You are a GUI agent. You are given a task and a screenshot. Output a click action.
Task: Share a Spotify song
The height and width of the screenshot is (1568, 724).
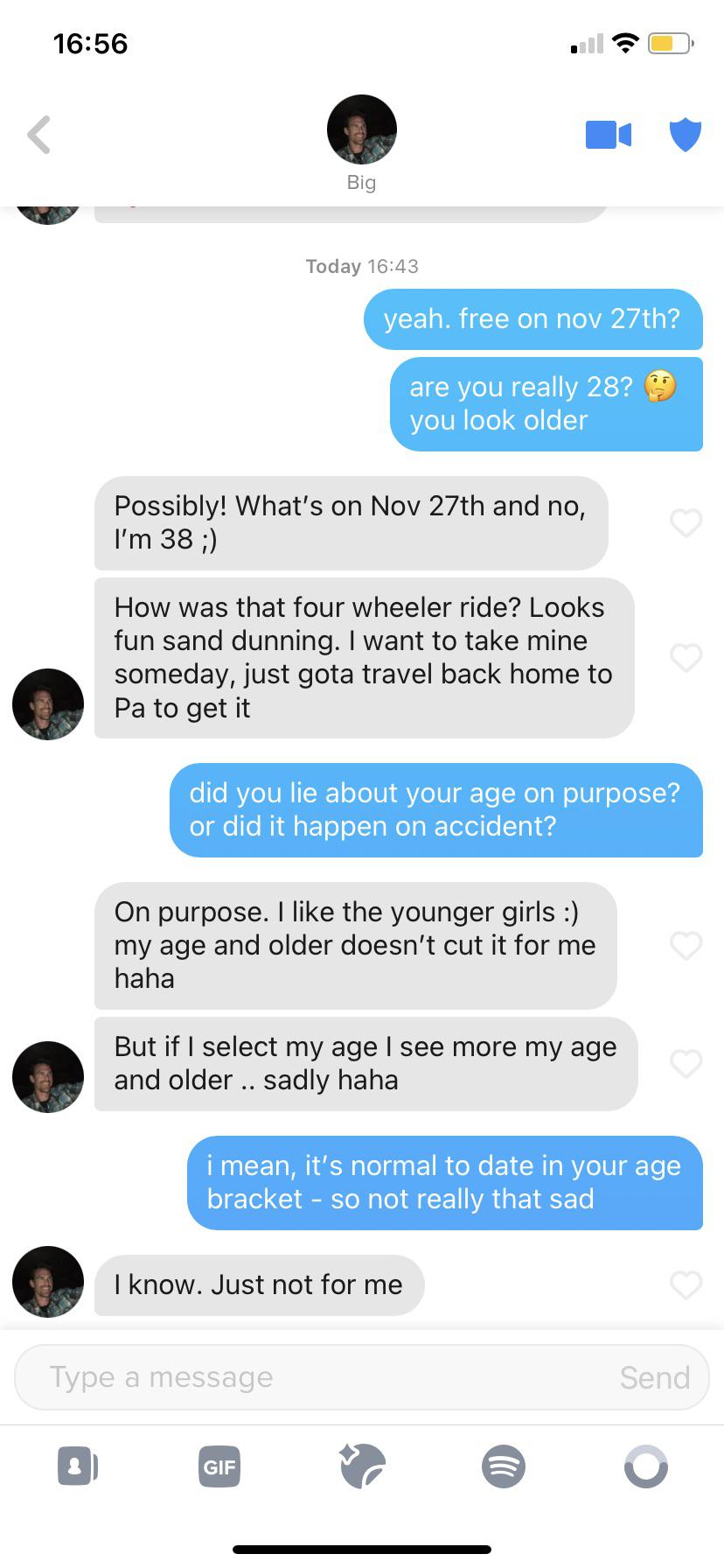(x=504, y=1466)
